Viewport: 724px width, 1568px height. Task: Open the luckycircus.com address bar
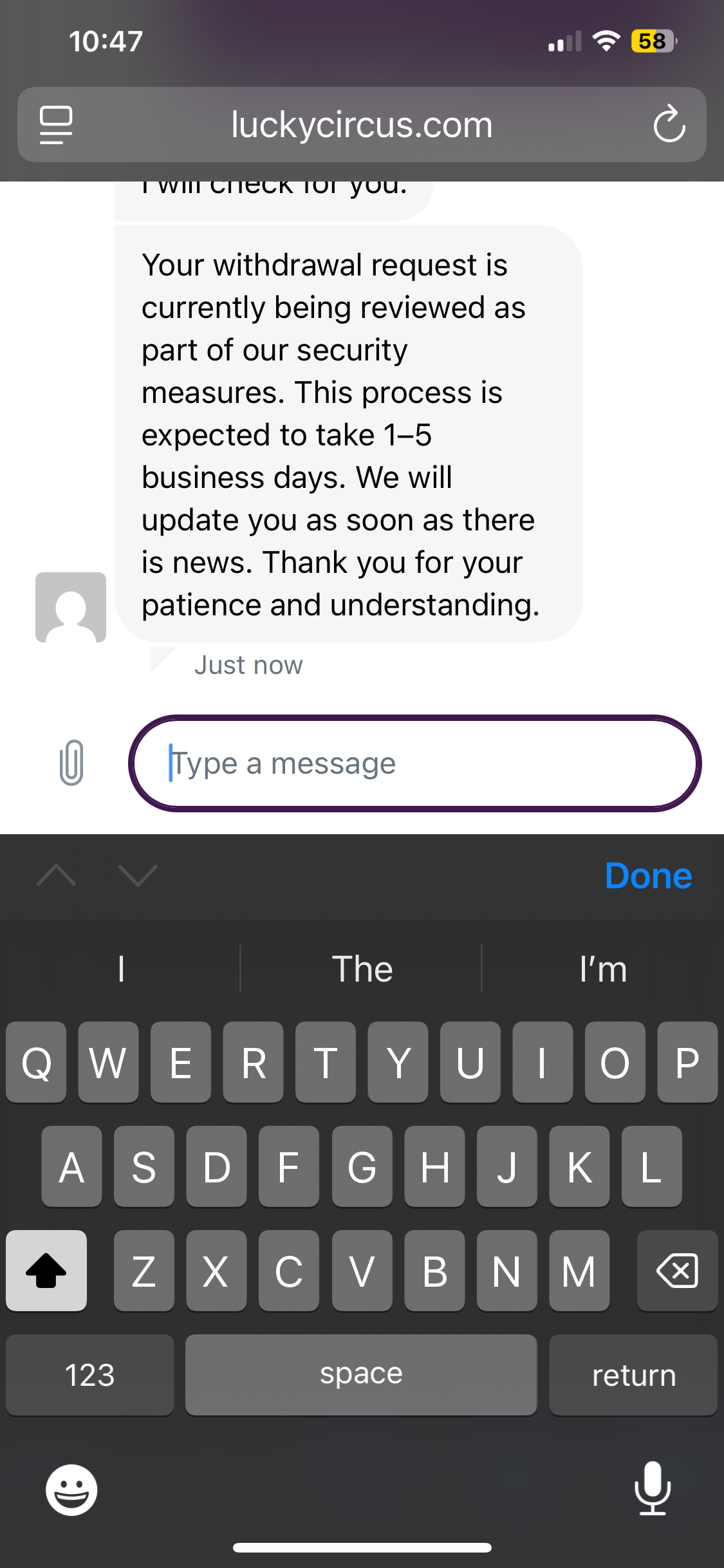(362, 124)
